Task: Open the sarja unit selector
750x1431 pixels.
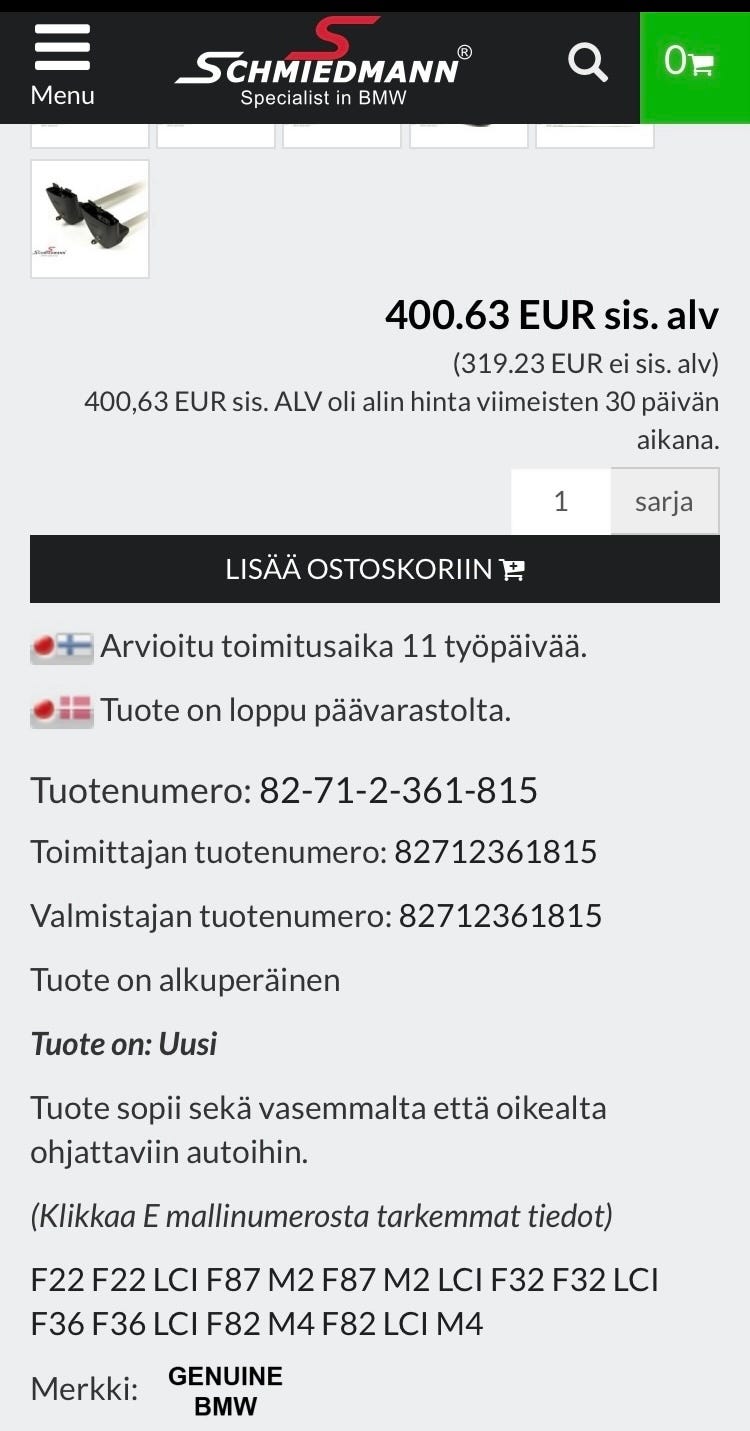Action: (663, 501)
